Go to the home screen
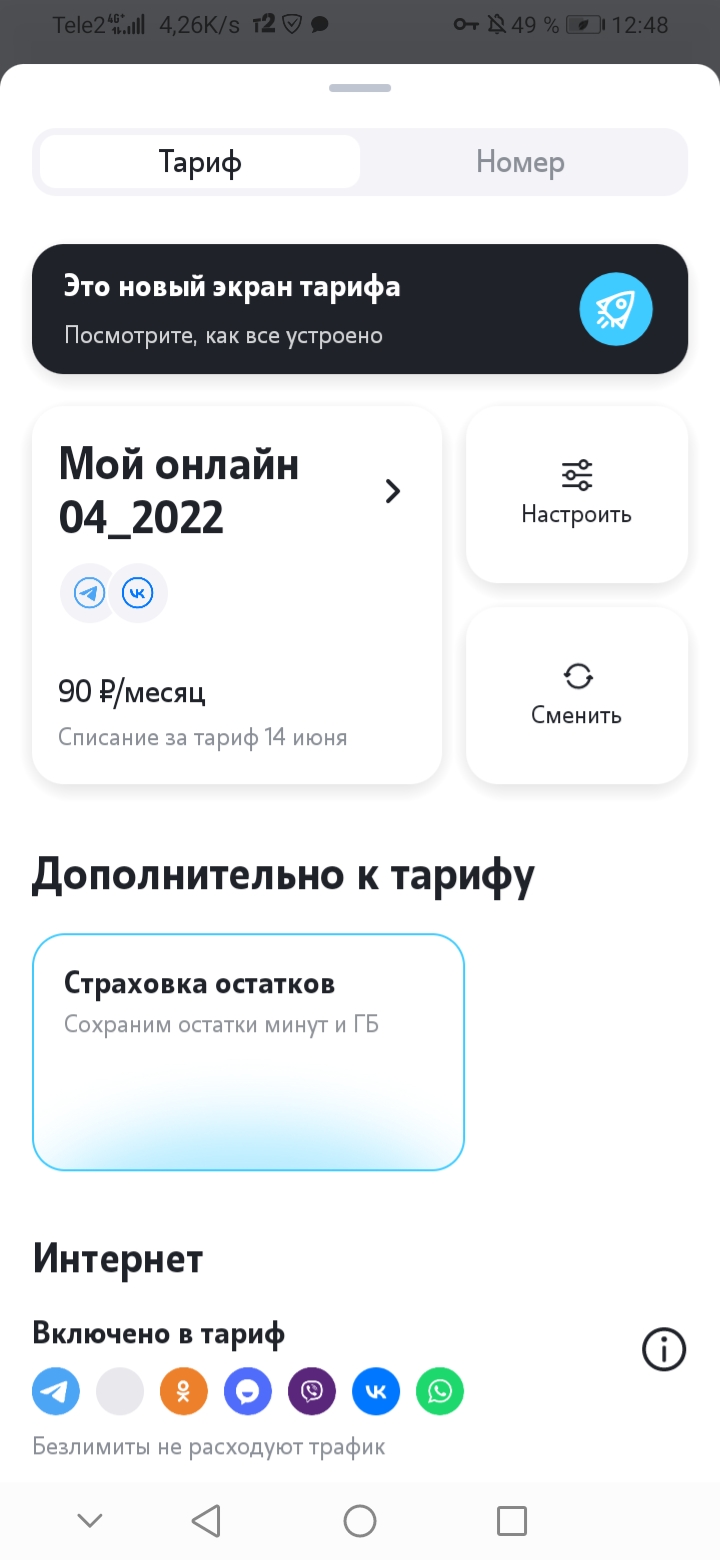The width and height of the screenshot is (720, 1560). (x=360, y=1521)
